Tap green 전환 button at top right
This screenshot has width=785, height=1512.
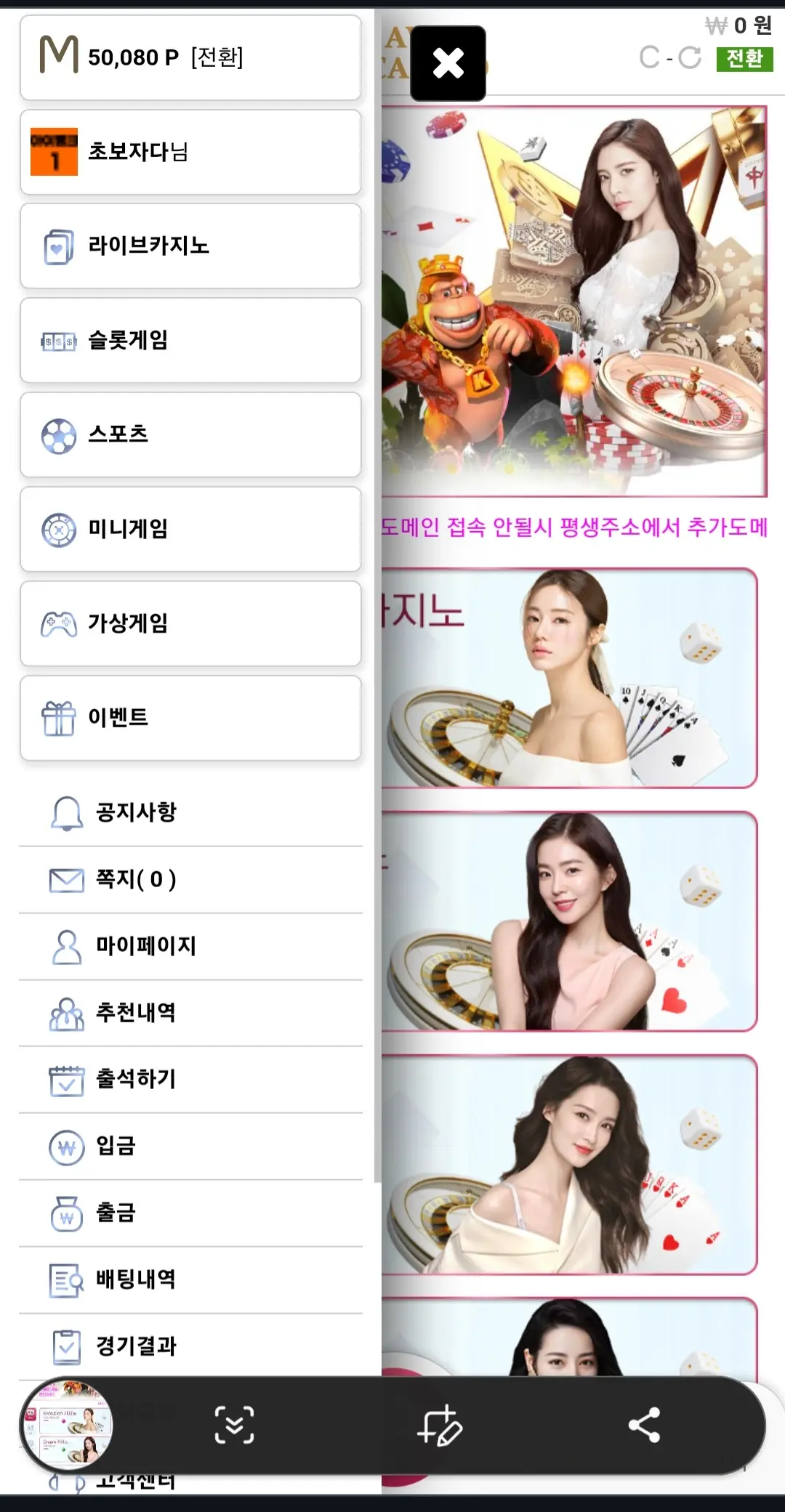click(x=744, y=59)
